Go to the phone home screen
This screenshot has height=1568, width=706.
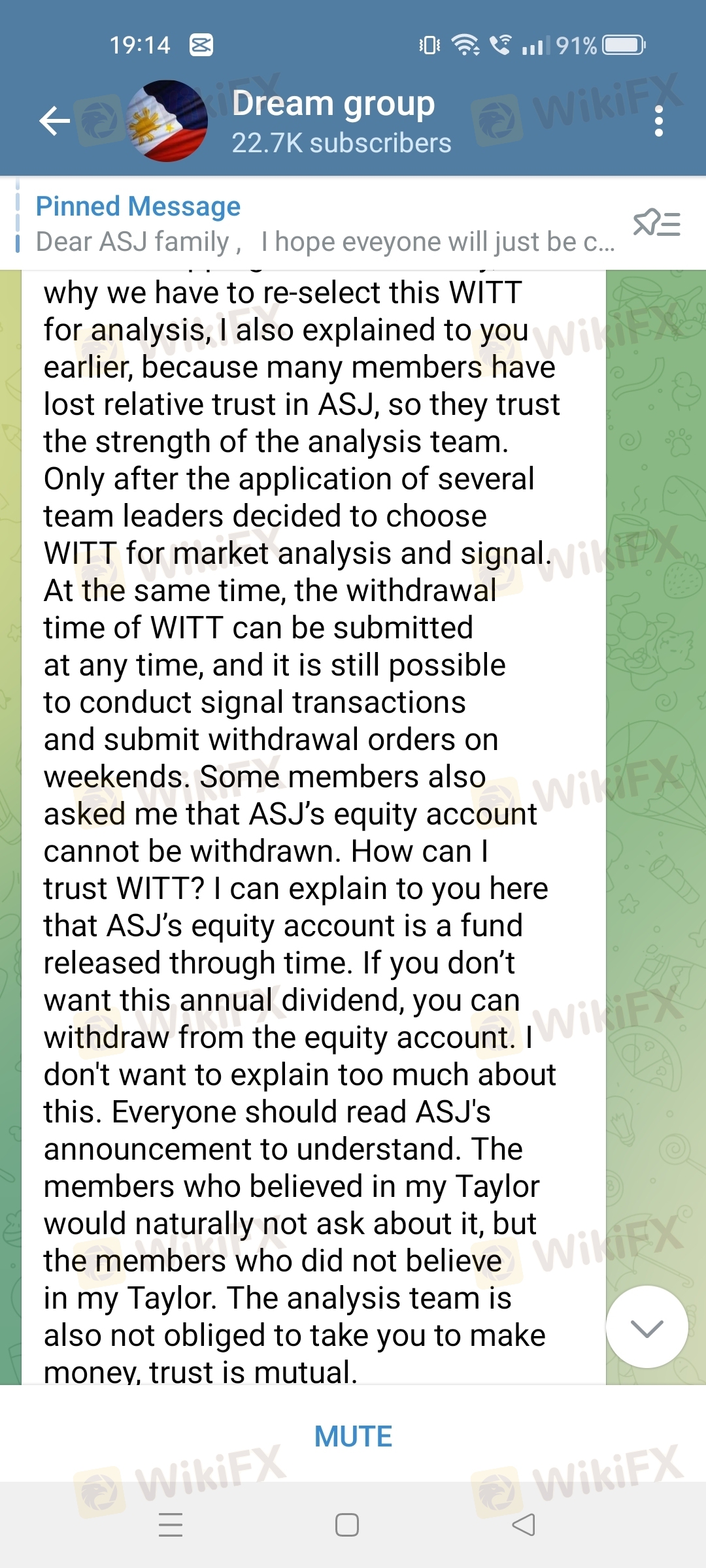click(x=346, y=1525)
